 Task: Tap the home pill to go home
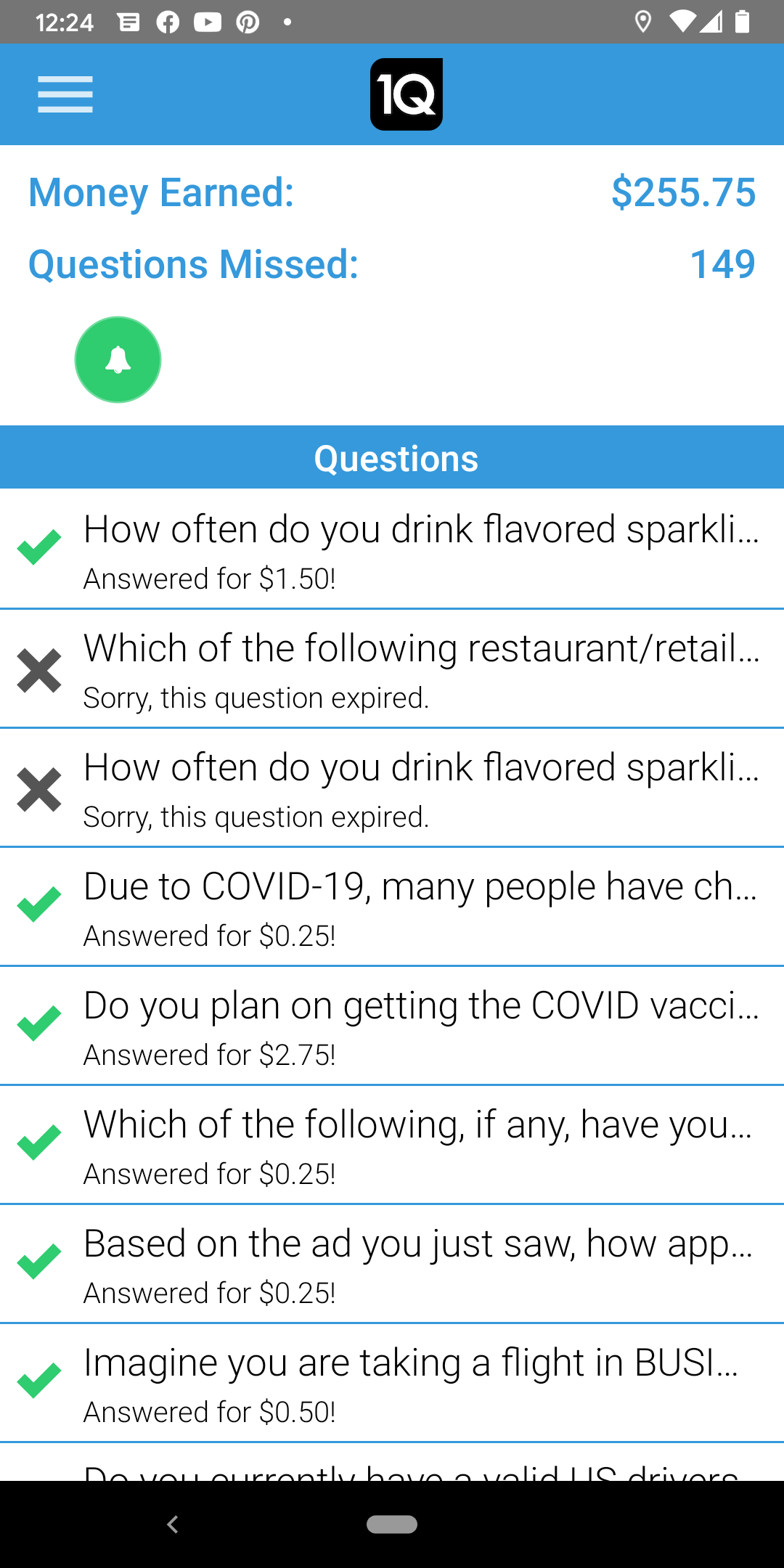(x=392, y=1524)
